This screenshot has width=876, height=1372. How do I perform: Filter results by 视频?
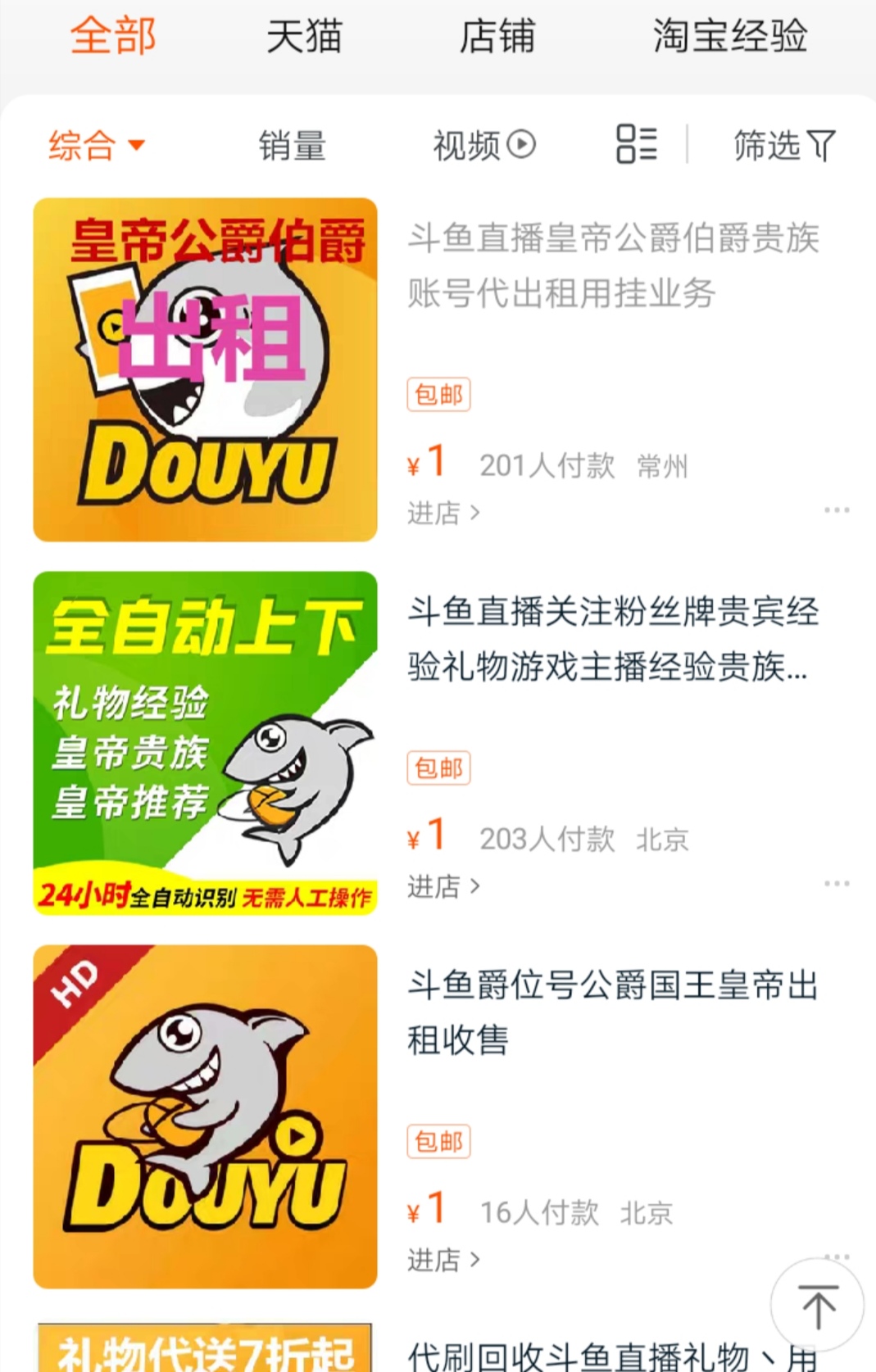pyautogui.click(x=483, y=146)
